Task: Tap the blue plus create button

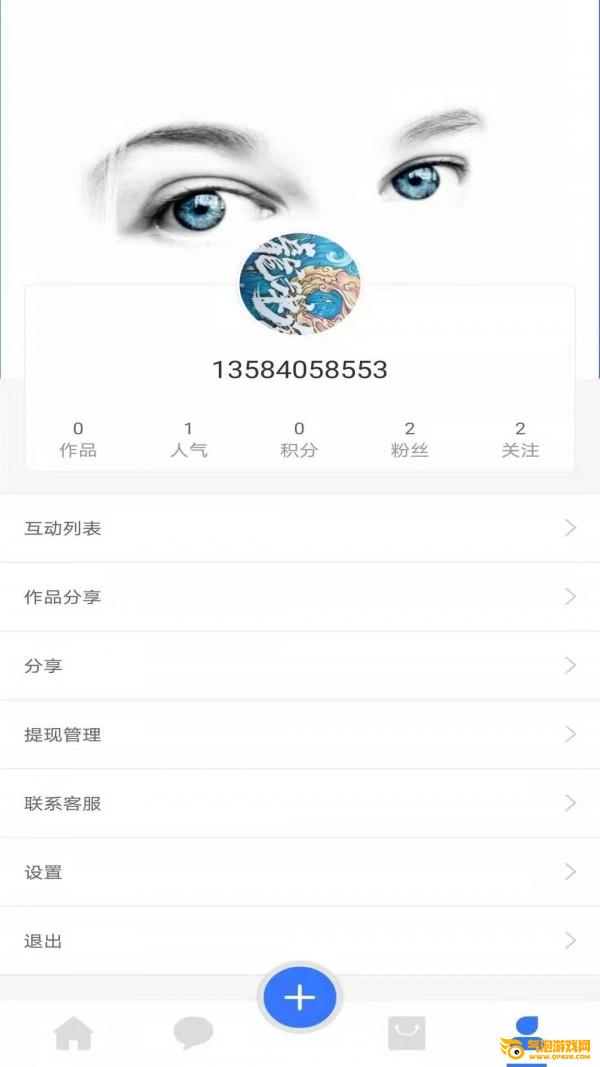Action: point(299,997)
